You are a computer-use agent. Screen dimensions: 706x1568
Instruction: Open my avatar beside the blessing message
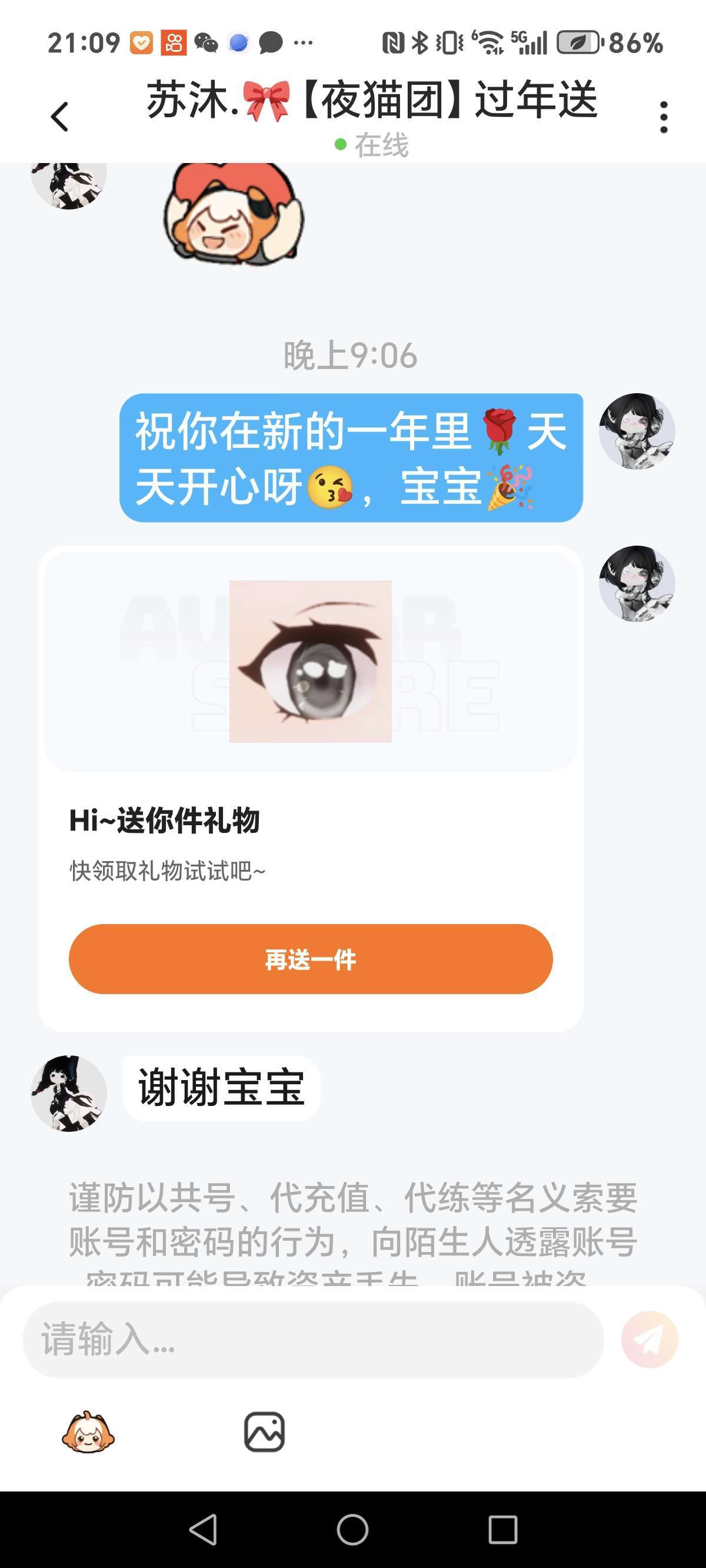(x=637, y=431)
